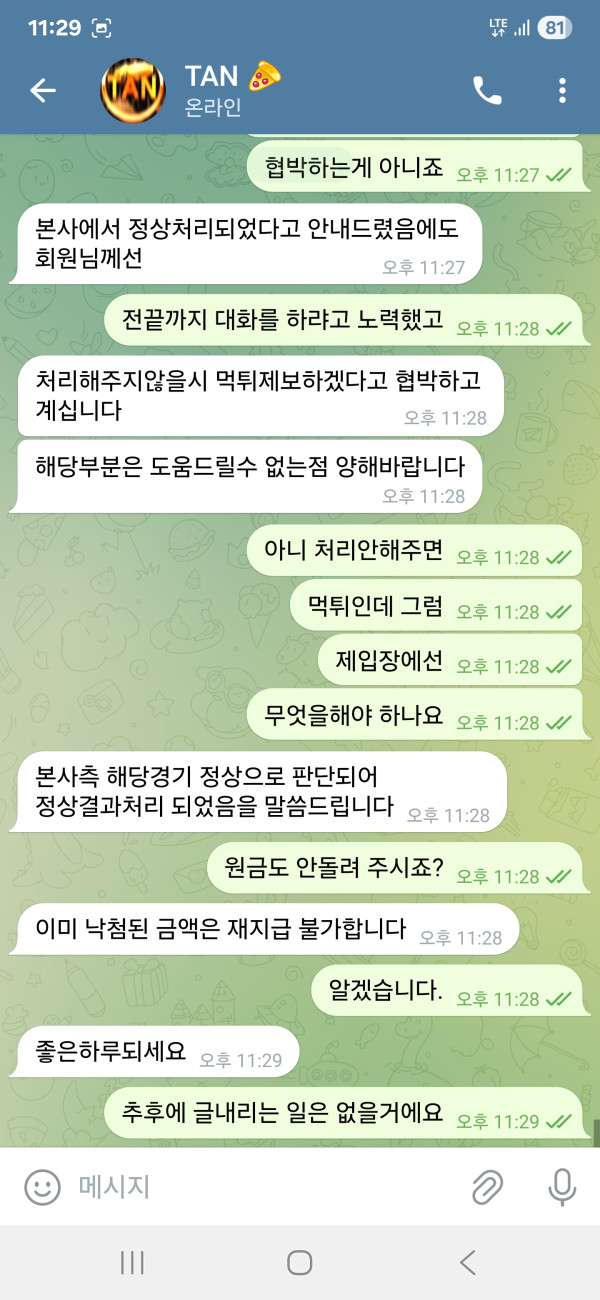This screenshot has width=600, height=1300.
Task: Open recent apps from navigation bar
Action: [x=132, y=1262]
